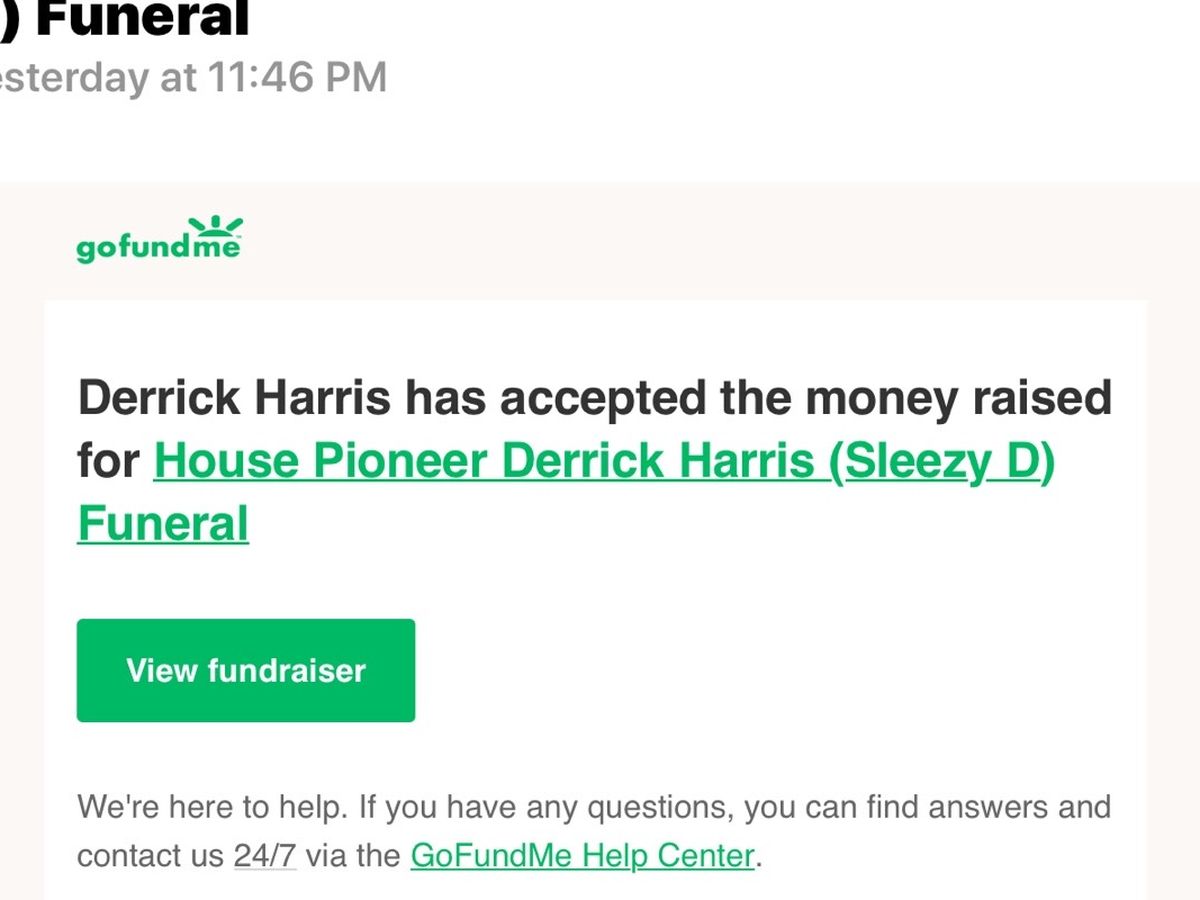Open the House Pioneer Derrick Harris fundraiser link

603,462
